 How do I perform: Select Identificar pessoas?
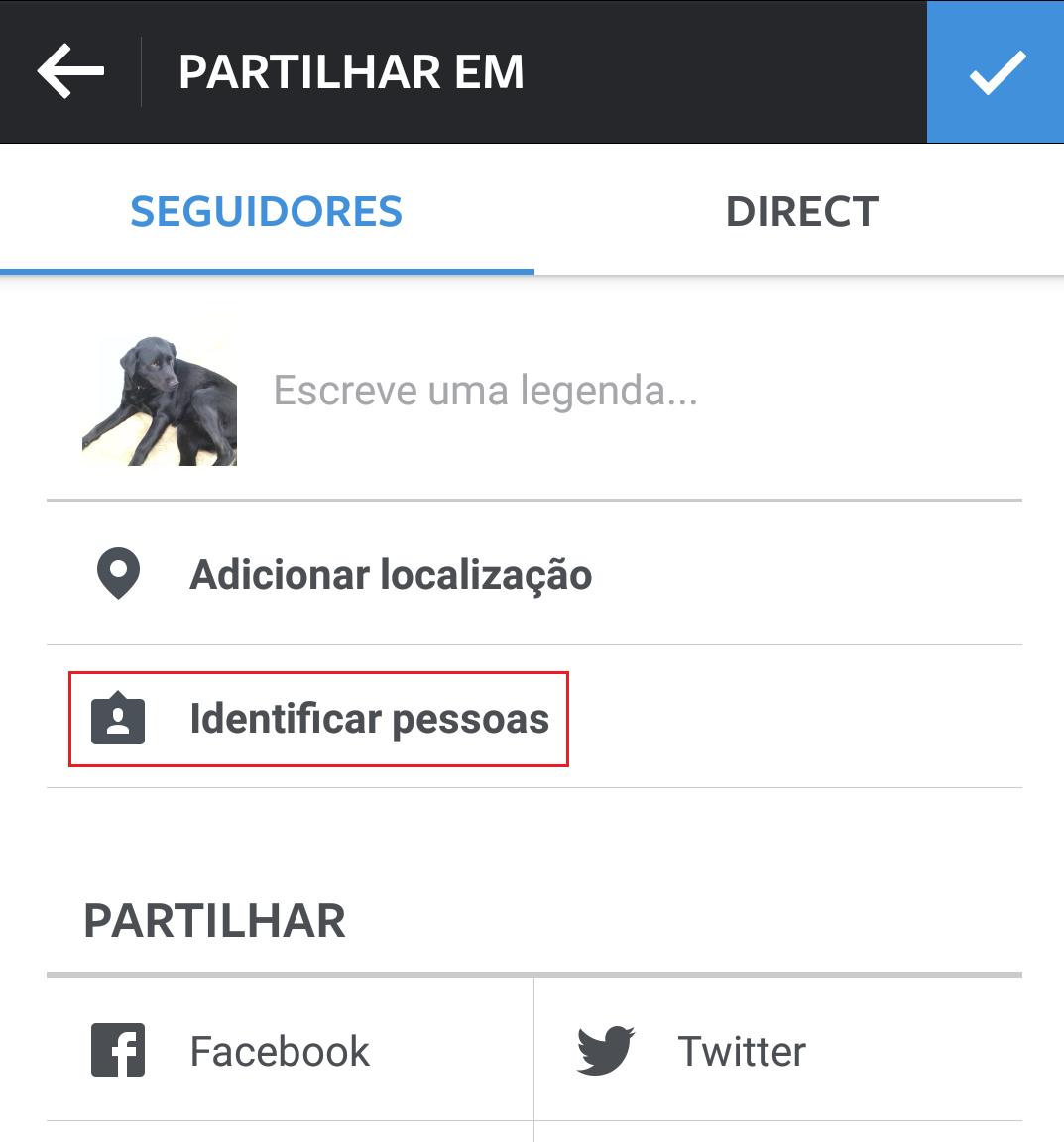[369, 719]
